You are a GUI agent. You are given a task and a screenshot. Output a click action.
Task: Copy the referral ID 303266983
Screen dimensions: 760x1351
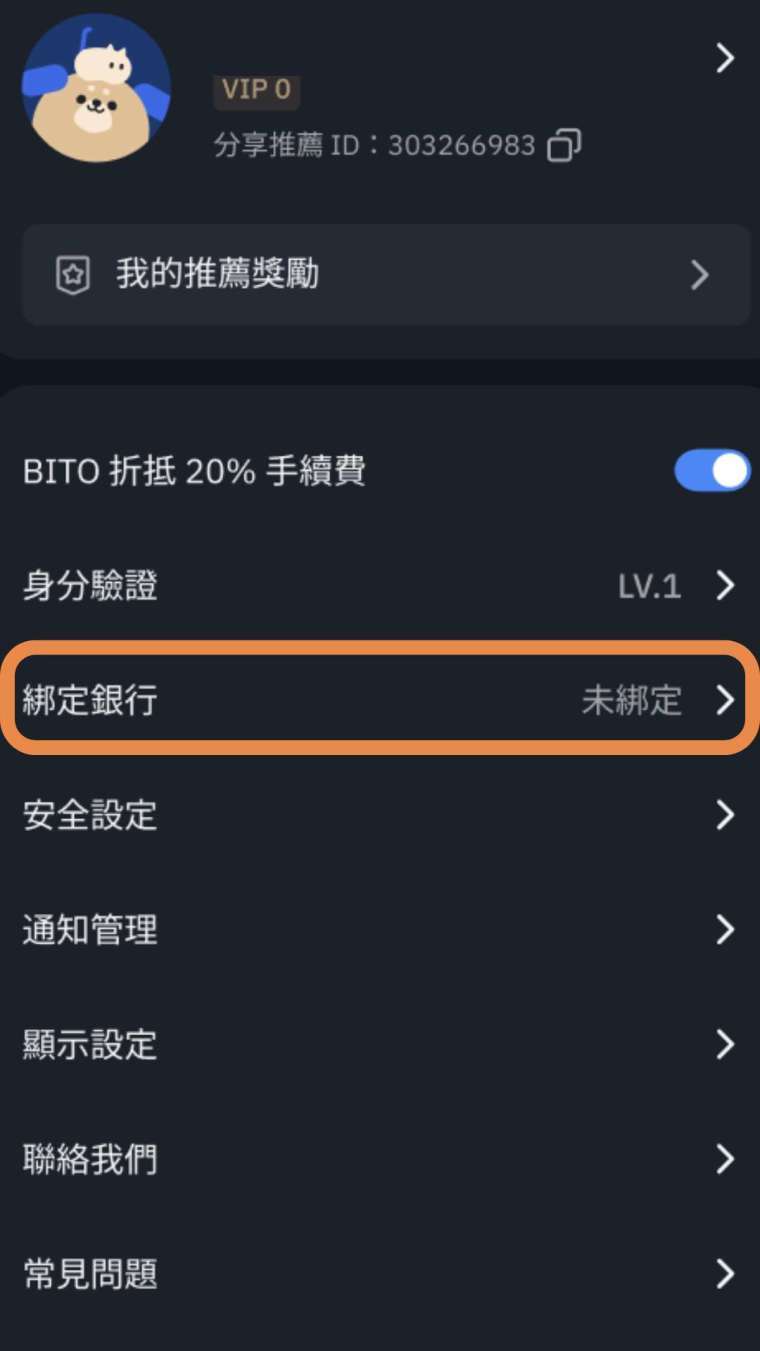pos(564,145)
